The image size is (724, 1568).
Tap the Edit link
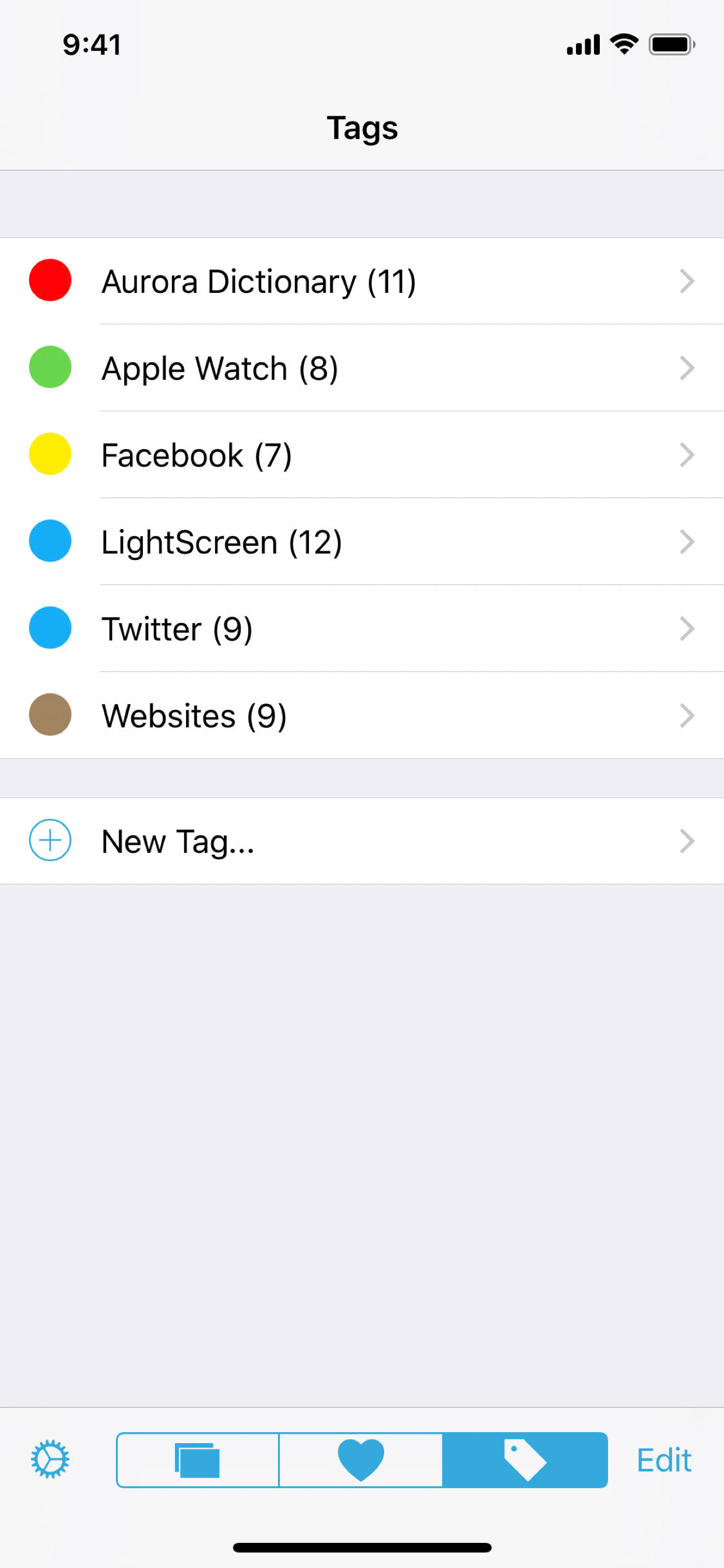point(663,1460)
